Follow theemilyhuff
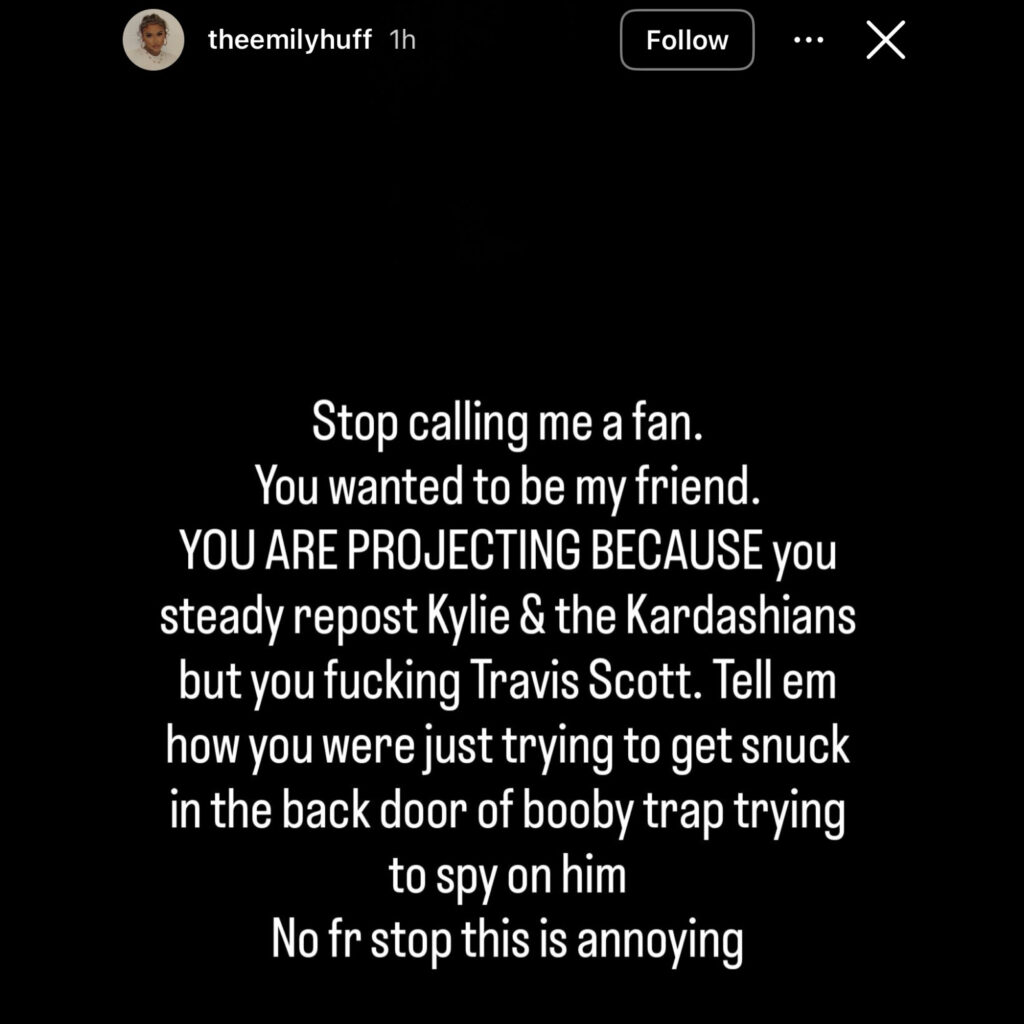Viewport: 1024px width, 1024px height. click(687, 40)
